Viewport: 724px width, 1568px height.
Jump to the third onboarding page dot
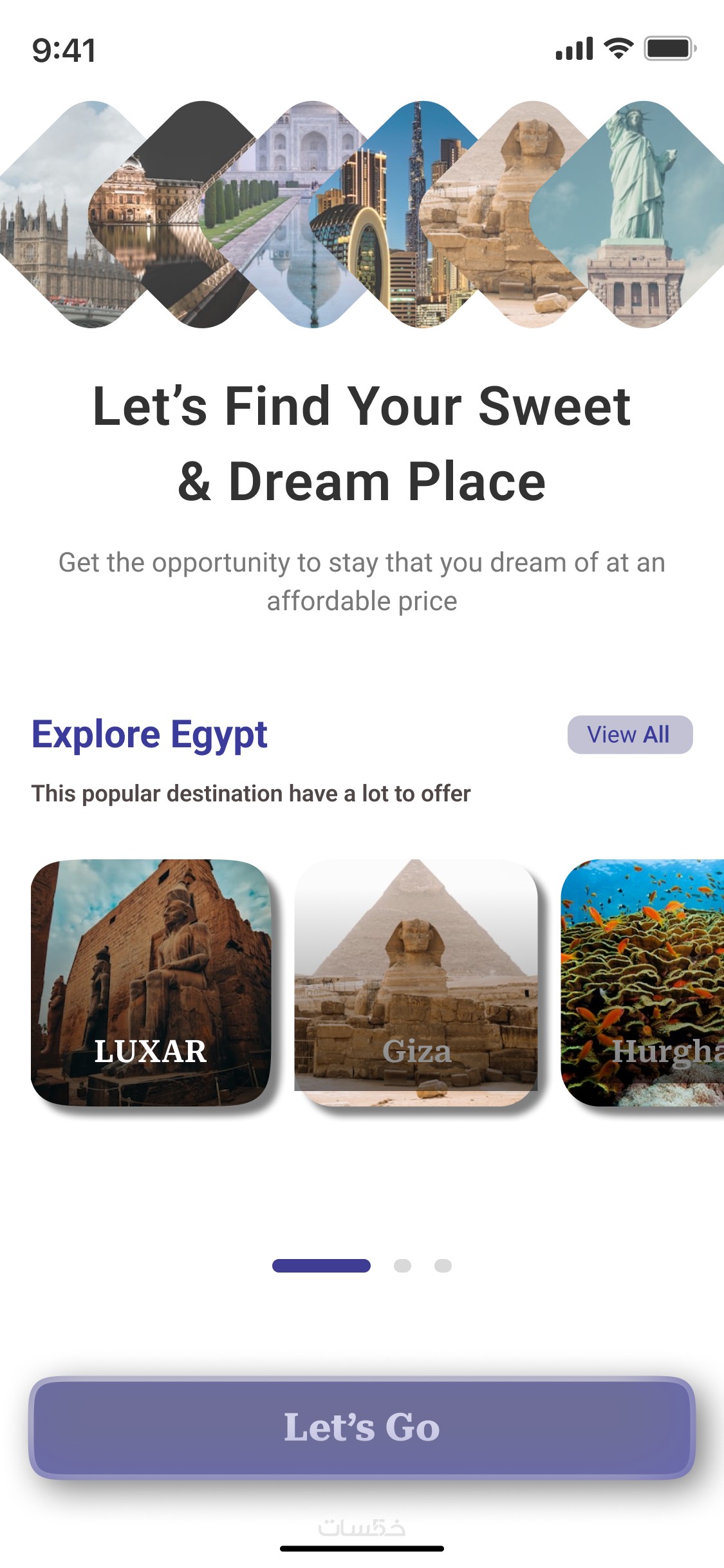click(443, 1265)
